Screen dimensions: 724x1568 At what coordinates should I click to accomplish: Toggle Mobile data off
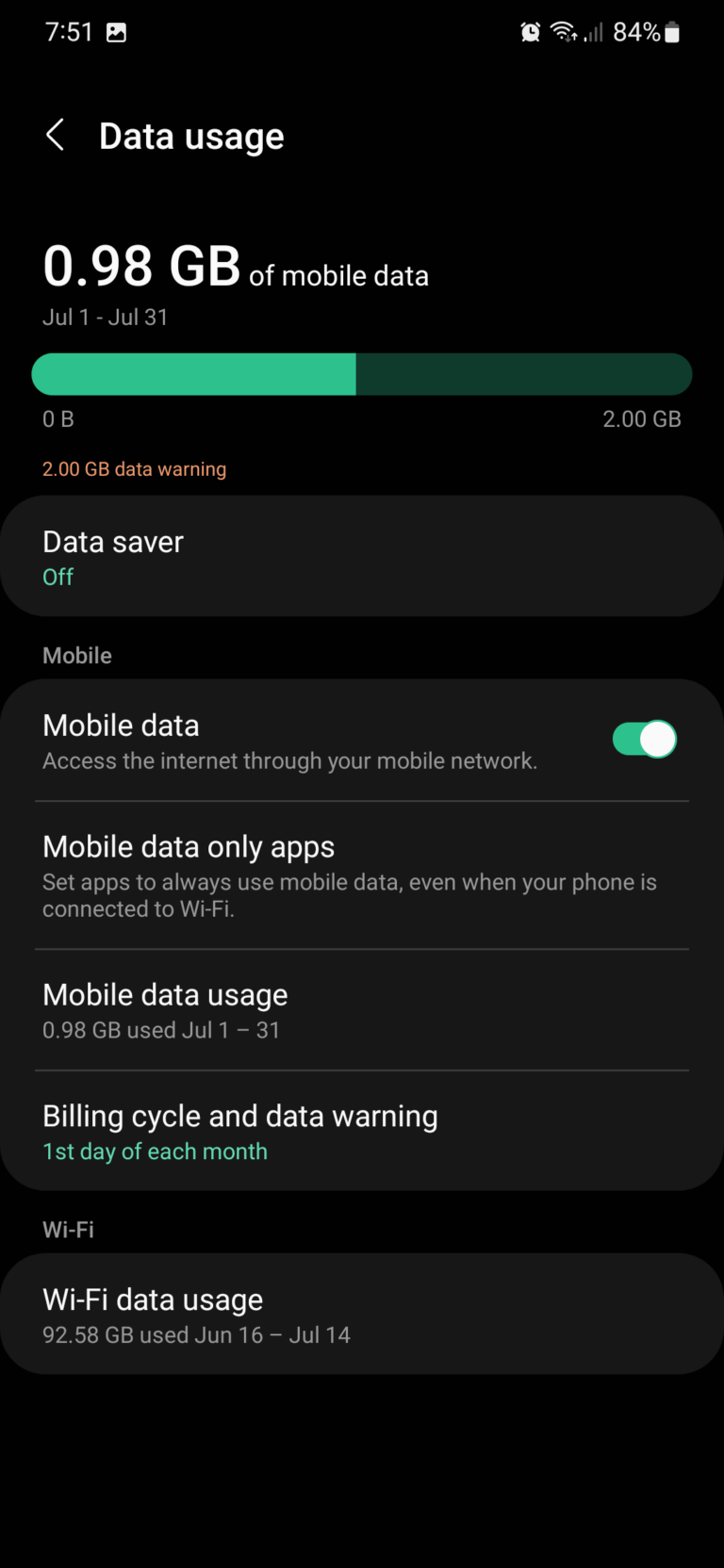(x=644, y=739)
